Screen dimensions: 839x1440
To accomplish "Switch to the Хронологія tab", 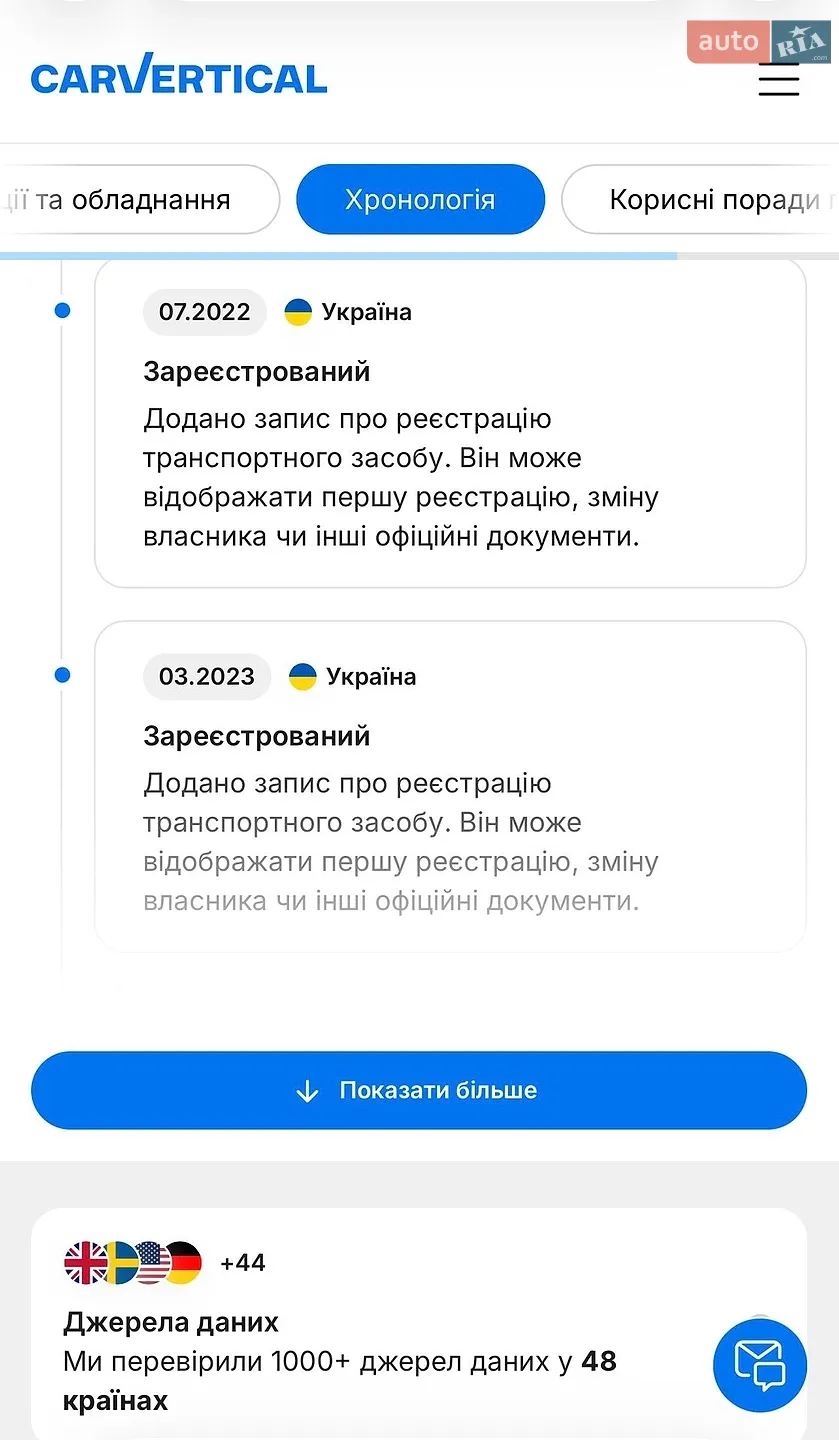I will (x=420, y=200).
